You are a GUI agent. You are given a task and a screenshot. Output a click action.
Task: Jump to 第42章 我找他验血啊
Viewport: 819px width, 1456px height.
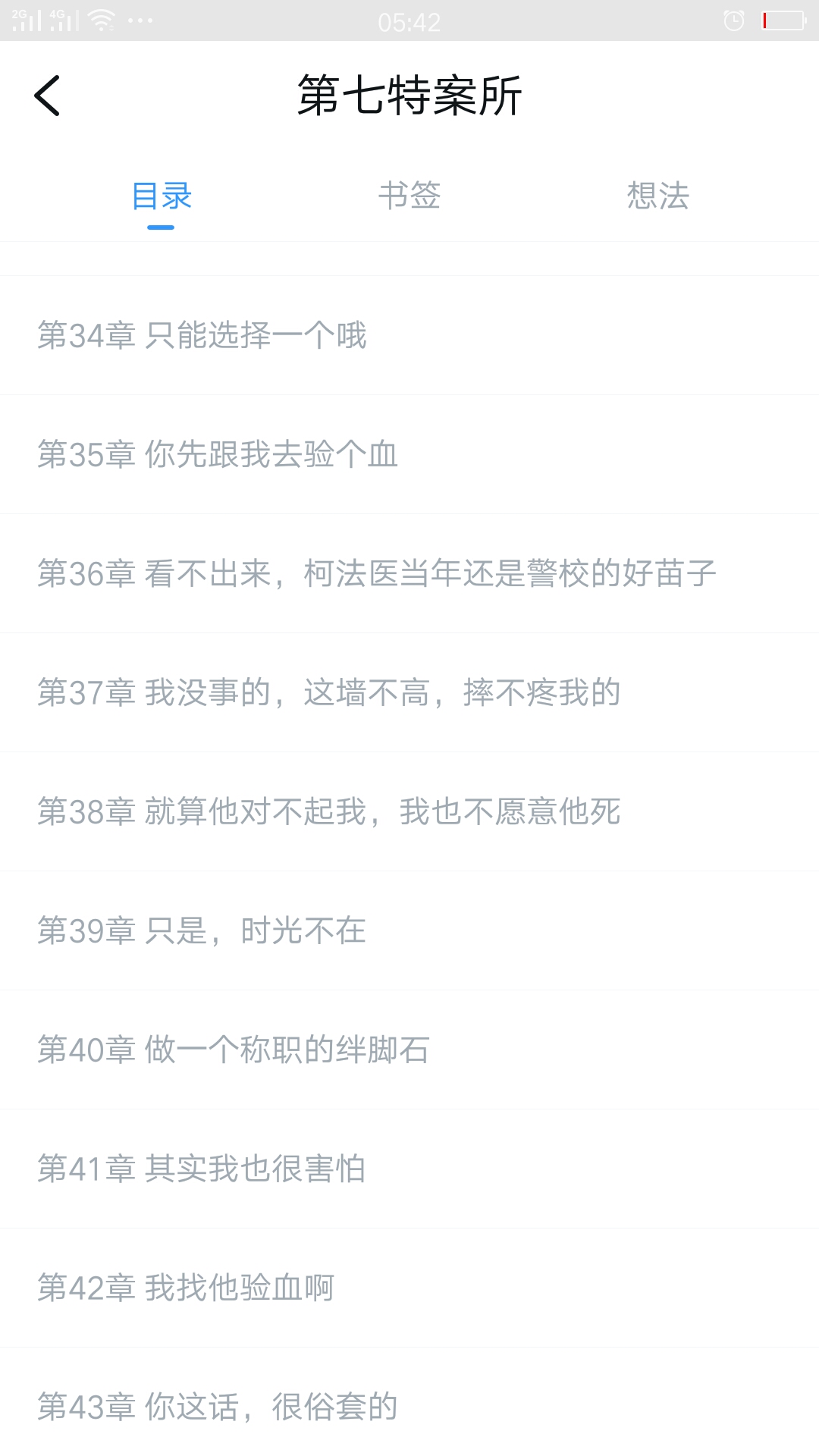[x=187, y=1288]
